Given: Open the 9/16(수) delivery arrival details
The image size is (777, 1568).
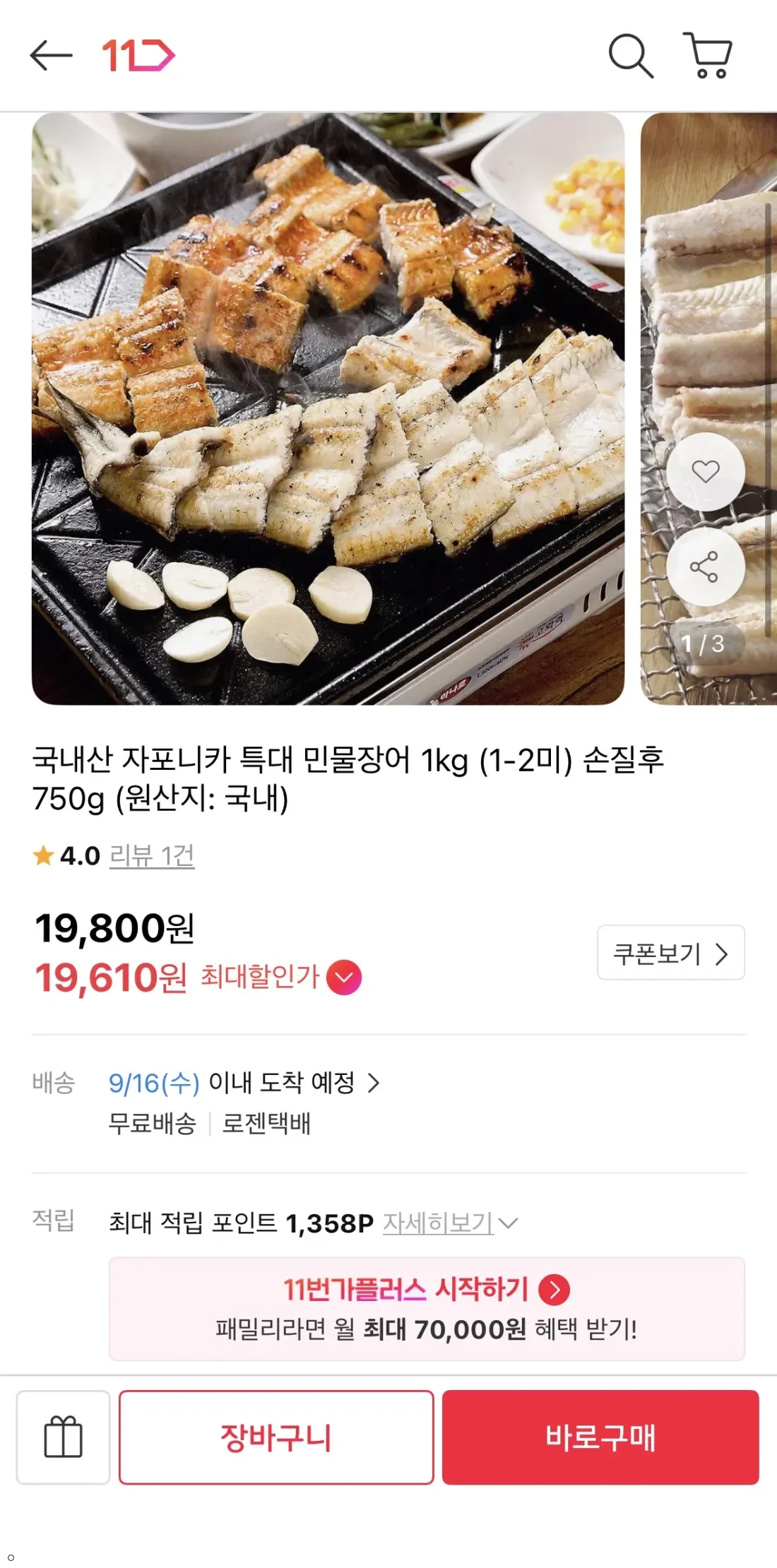Looking at the screenshot, I should point(244,1083).
